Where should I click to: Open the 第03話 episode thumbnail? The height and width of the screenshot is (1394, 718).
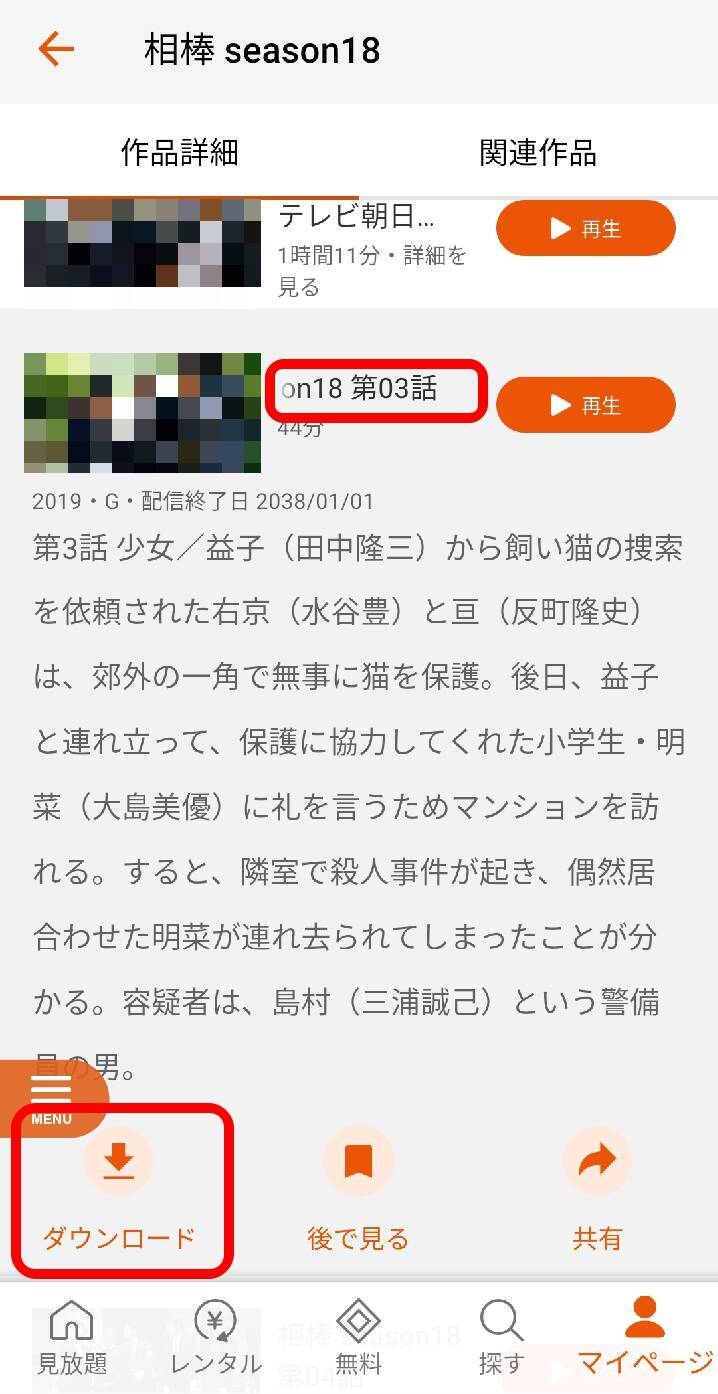pos(142,412)
